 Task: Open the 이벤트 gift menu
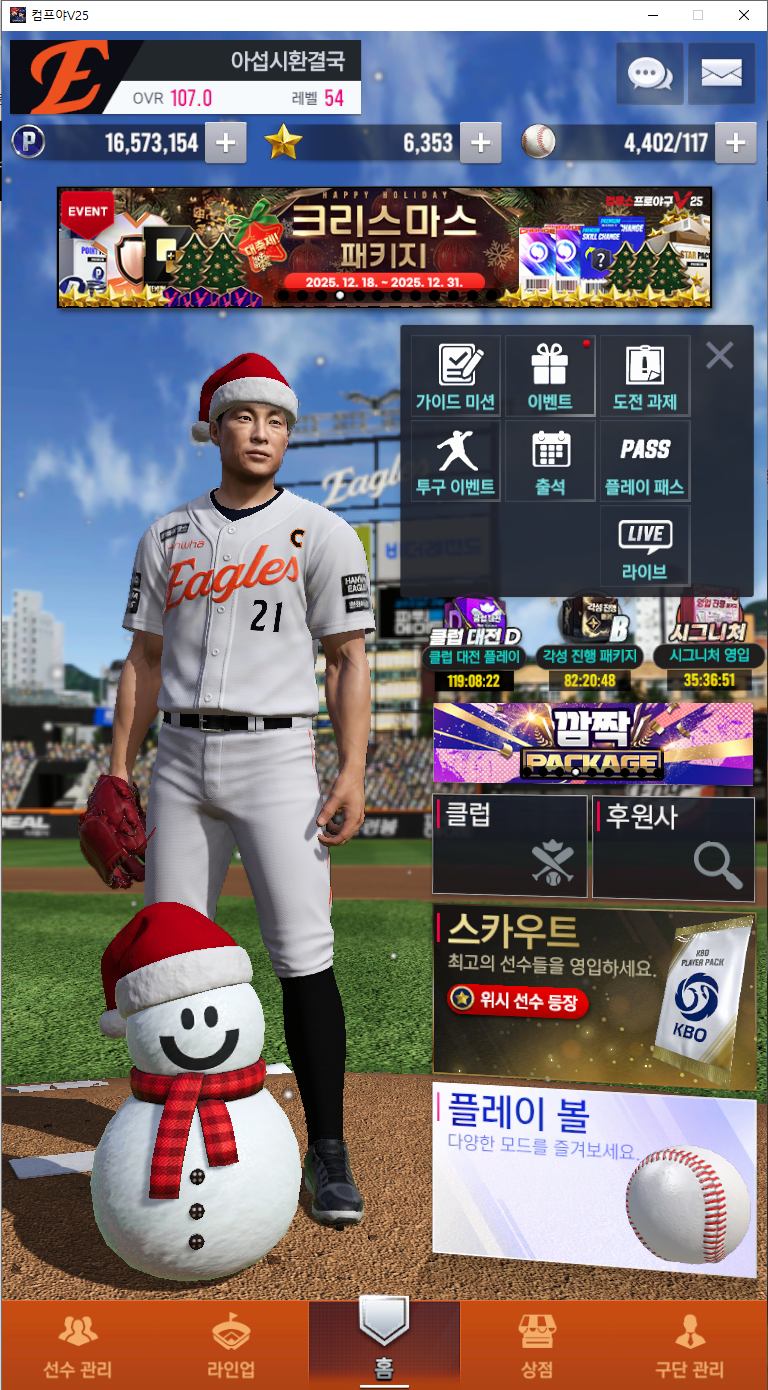point(550,376)
